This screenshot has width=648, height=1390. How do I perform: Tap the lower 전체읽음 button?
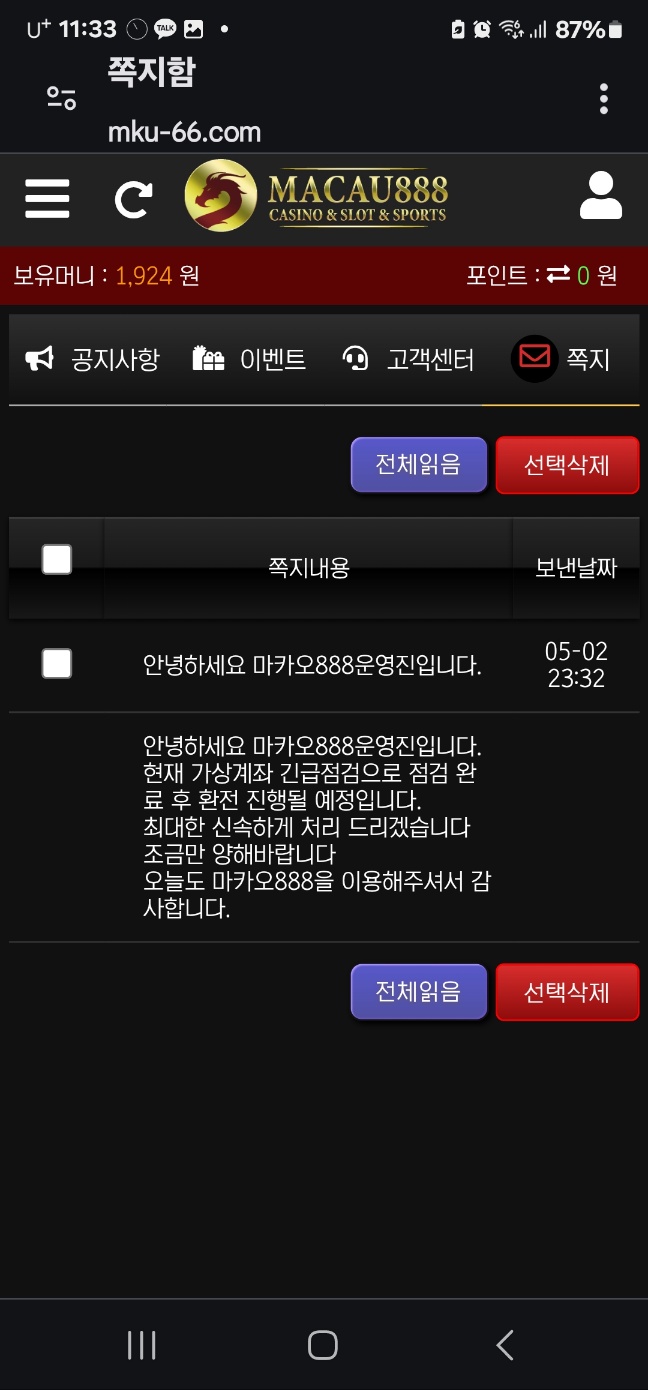click(x=418, y=992)
